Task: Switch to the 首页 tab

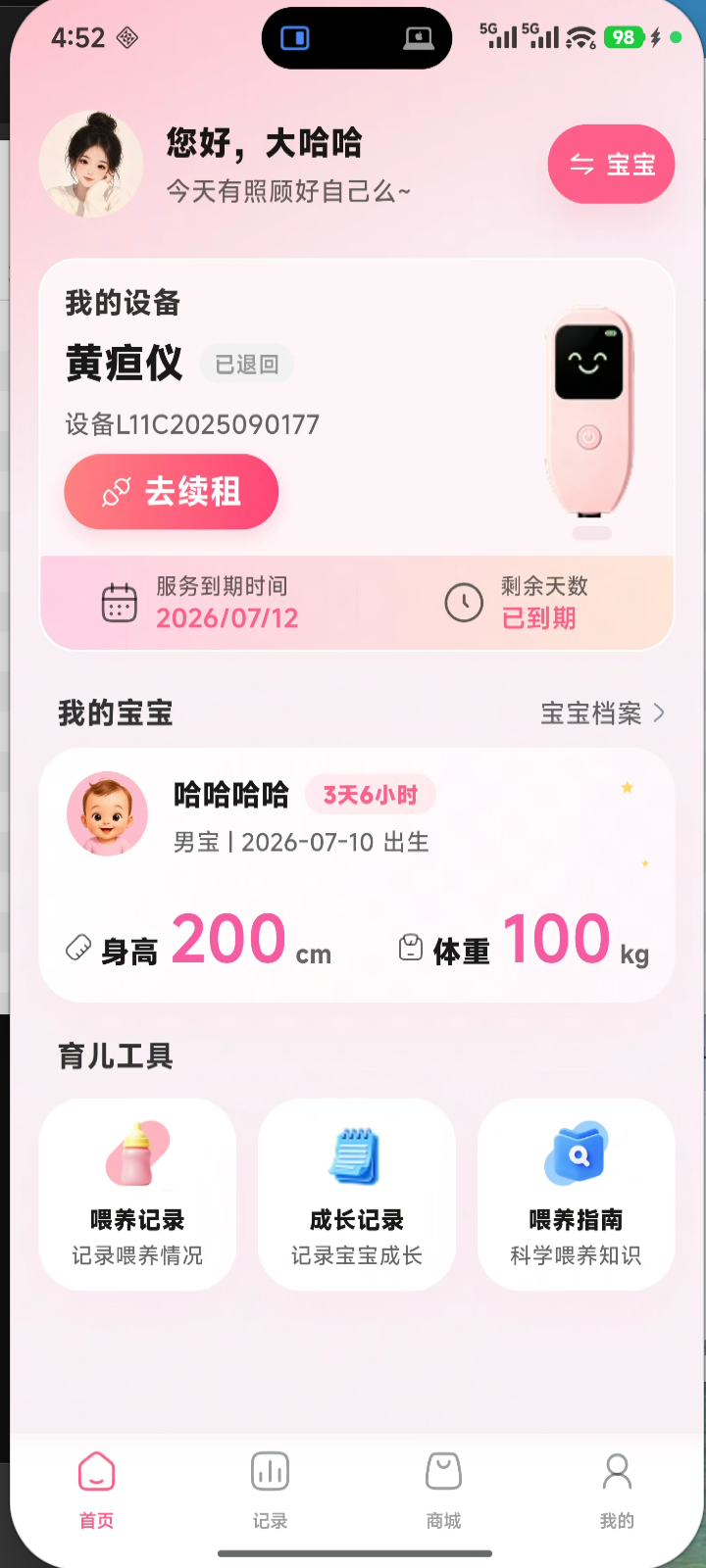Action: tap(96, 1490)
